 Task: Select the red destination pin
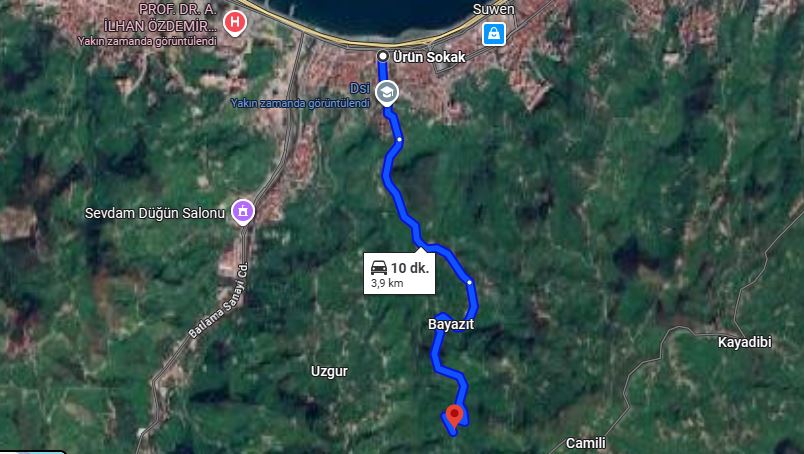tap(455, 415)
